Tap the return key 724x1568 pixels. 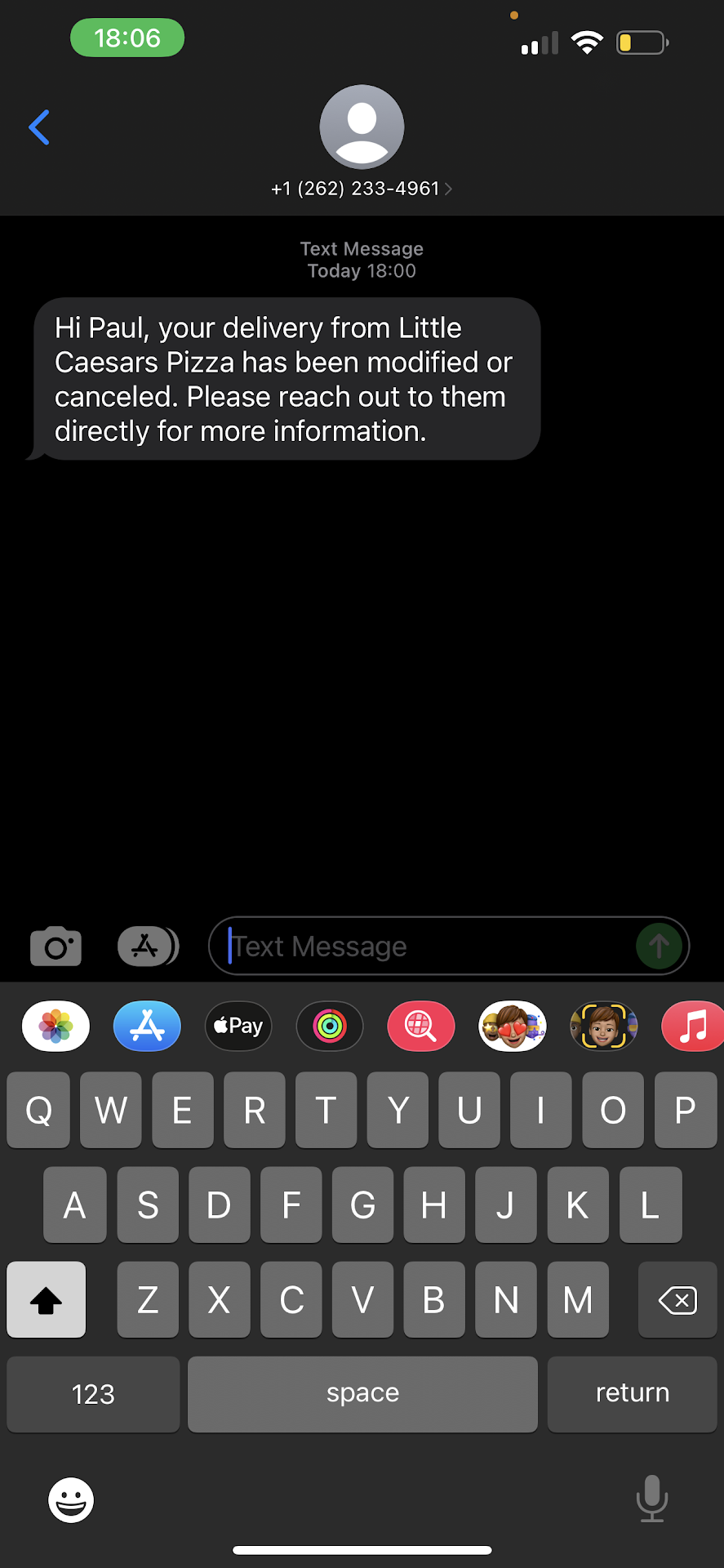pos(632,1394)
